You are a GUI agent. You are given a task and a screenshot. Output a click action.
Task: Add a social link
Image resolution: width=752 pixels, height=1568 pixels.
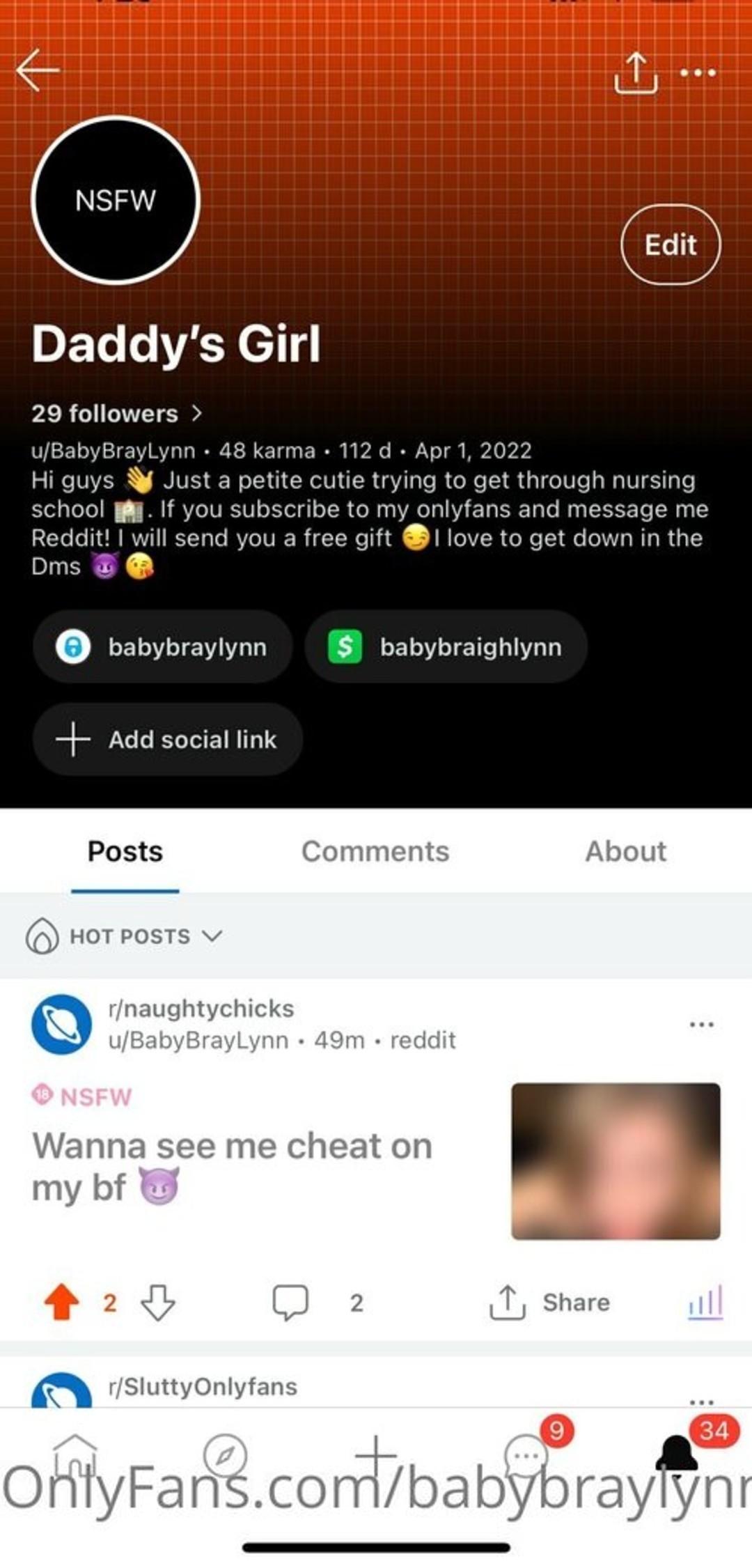point(167,740)
